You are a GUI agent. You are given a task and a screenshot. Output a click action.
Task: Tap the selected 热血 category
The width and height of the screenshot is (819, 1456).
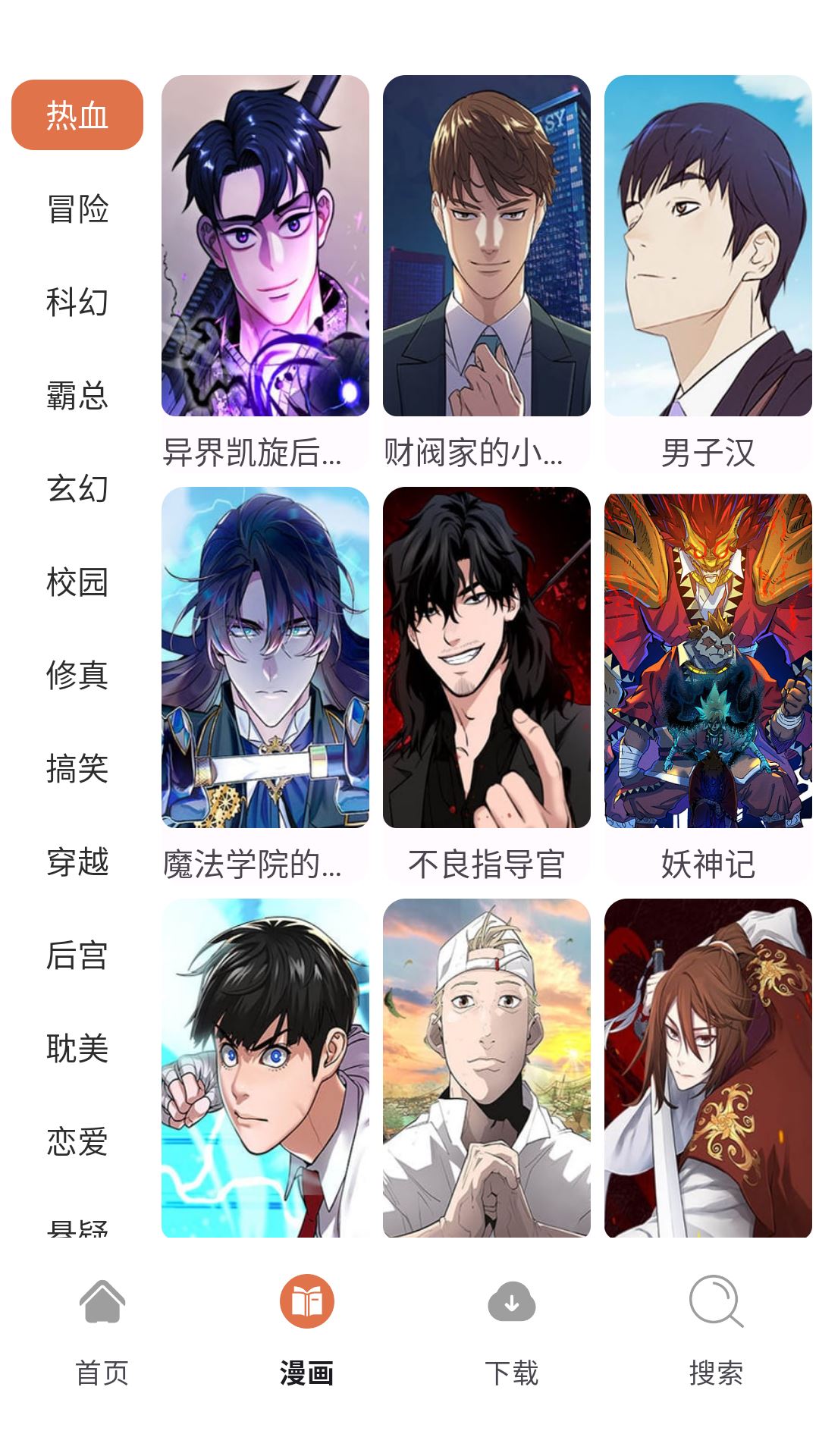77,115
